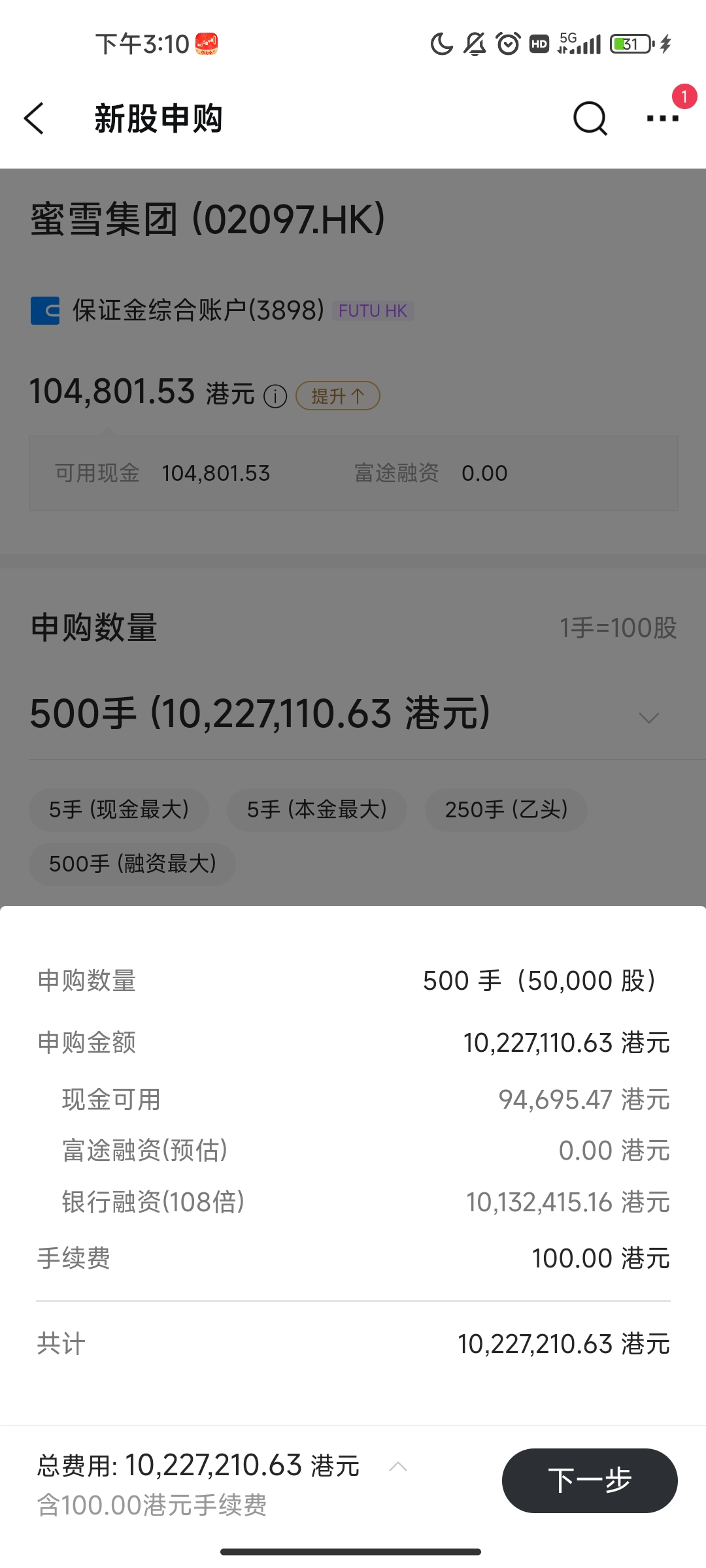Open the search icon in the header

coord(590,118)
